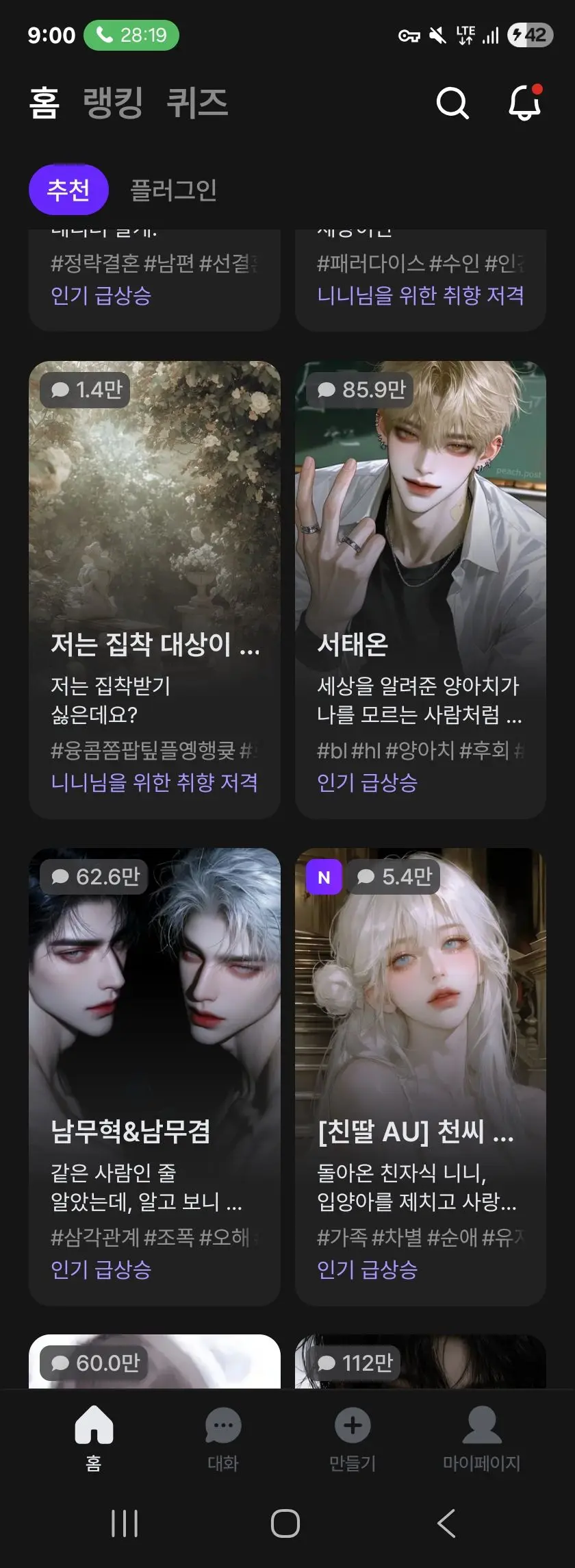Open the 서태온 character card
Image resolution: width=575 pixels, height=1568 pixels.
click(420, 590)
